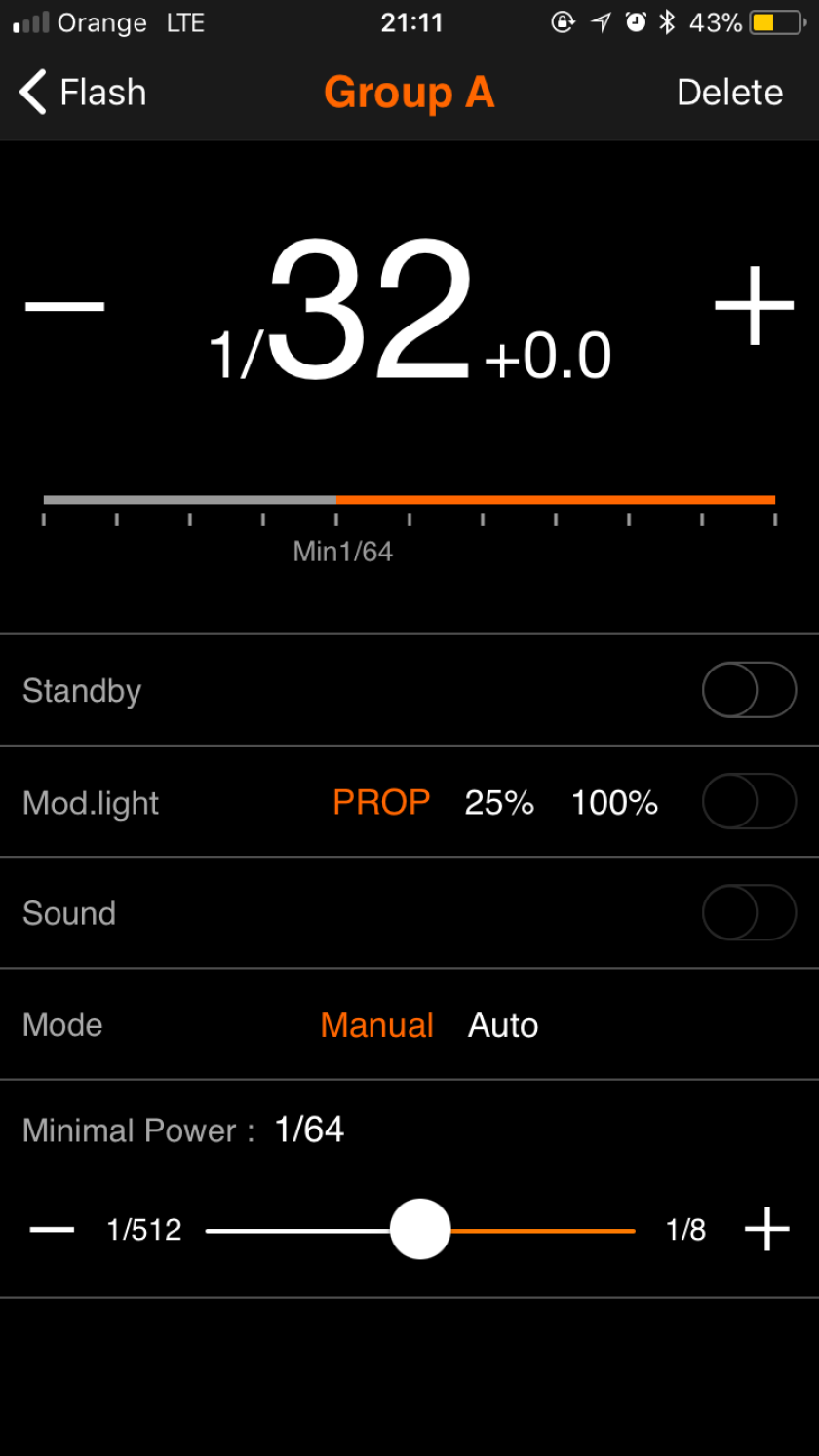Delete Group A
This screenshot has width=819, height=1456.
[729, 93]
